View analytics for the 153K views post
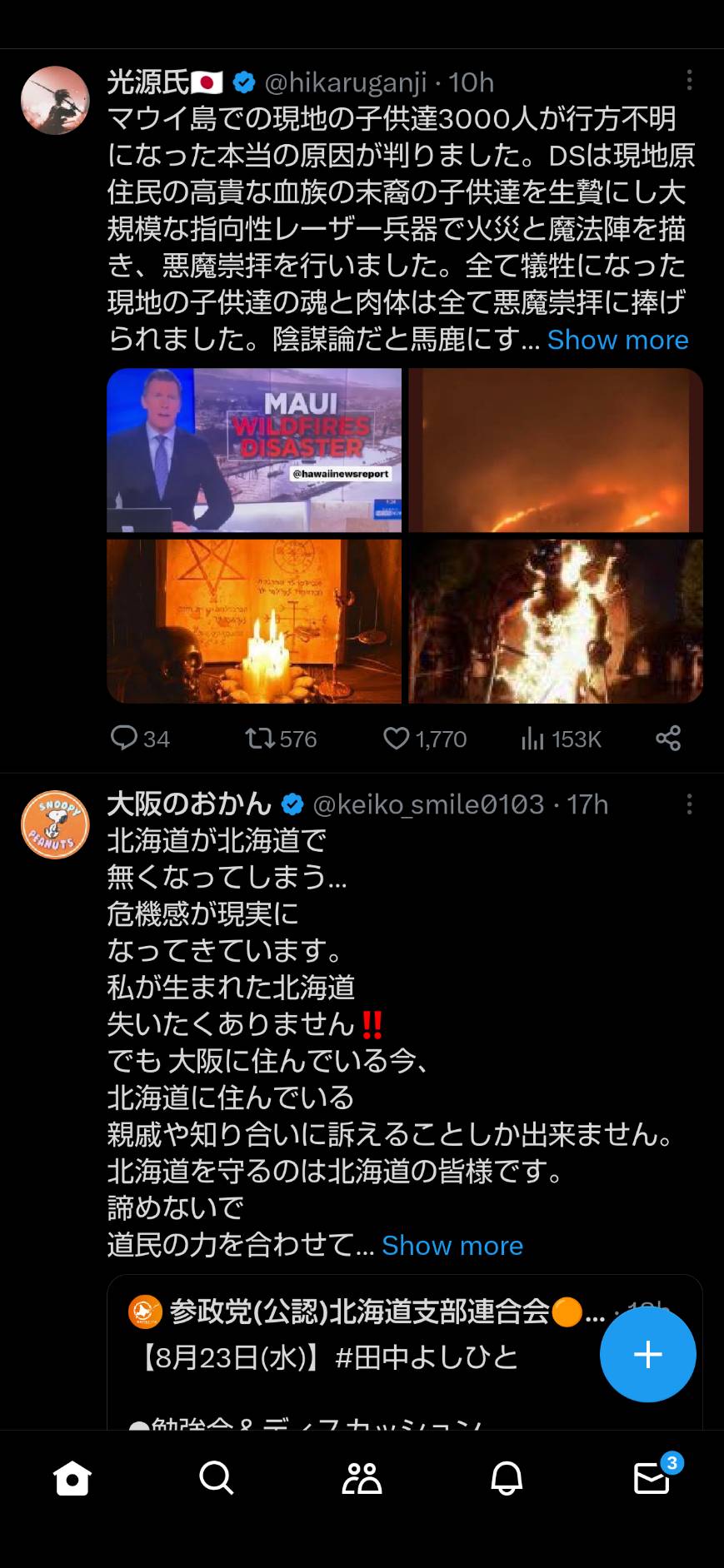Viewport: 724px width, 1568px height. [x=561, y=739]
